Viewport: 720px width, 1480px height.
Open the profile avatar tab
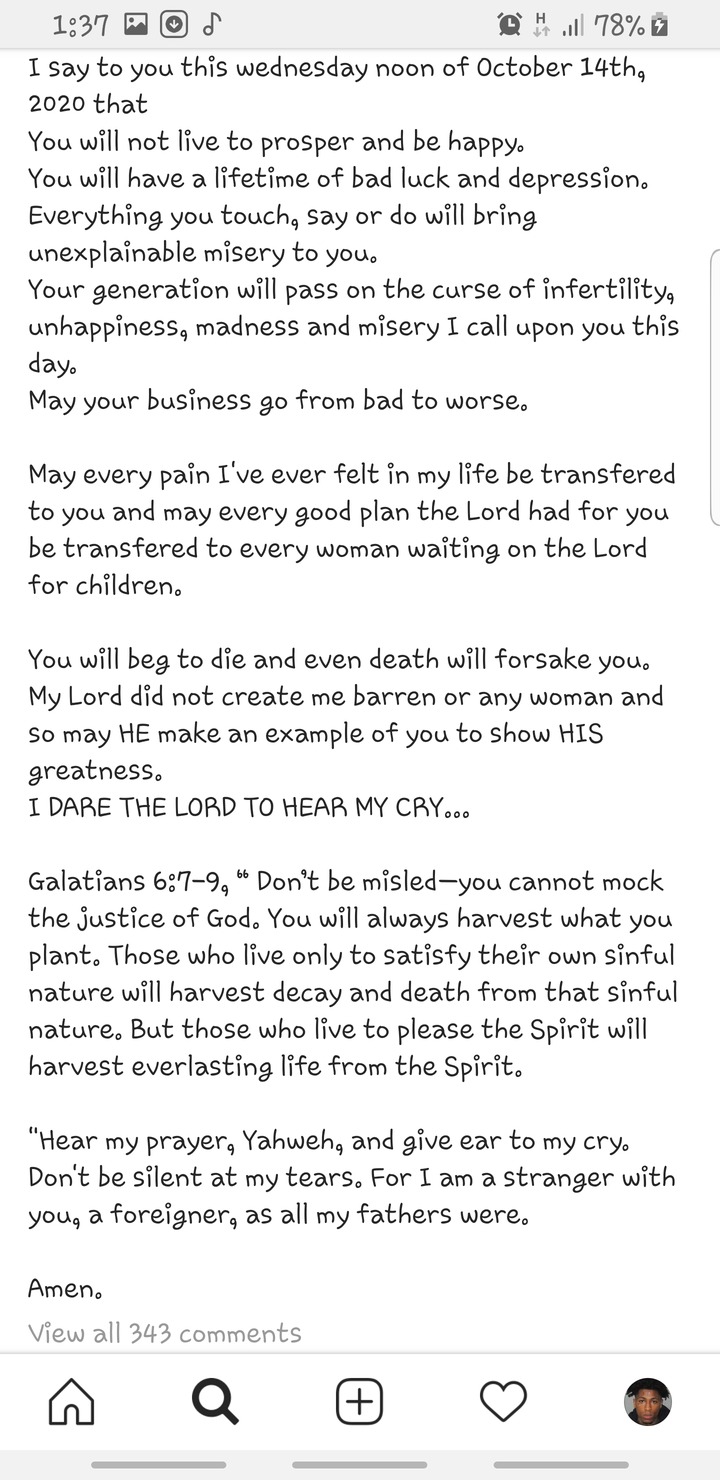(647, 1401)
